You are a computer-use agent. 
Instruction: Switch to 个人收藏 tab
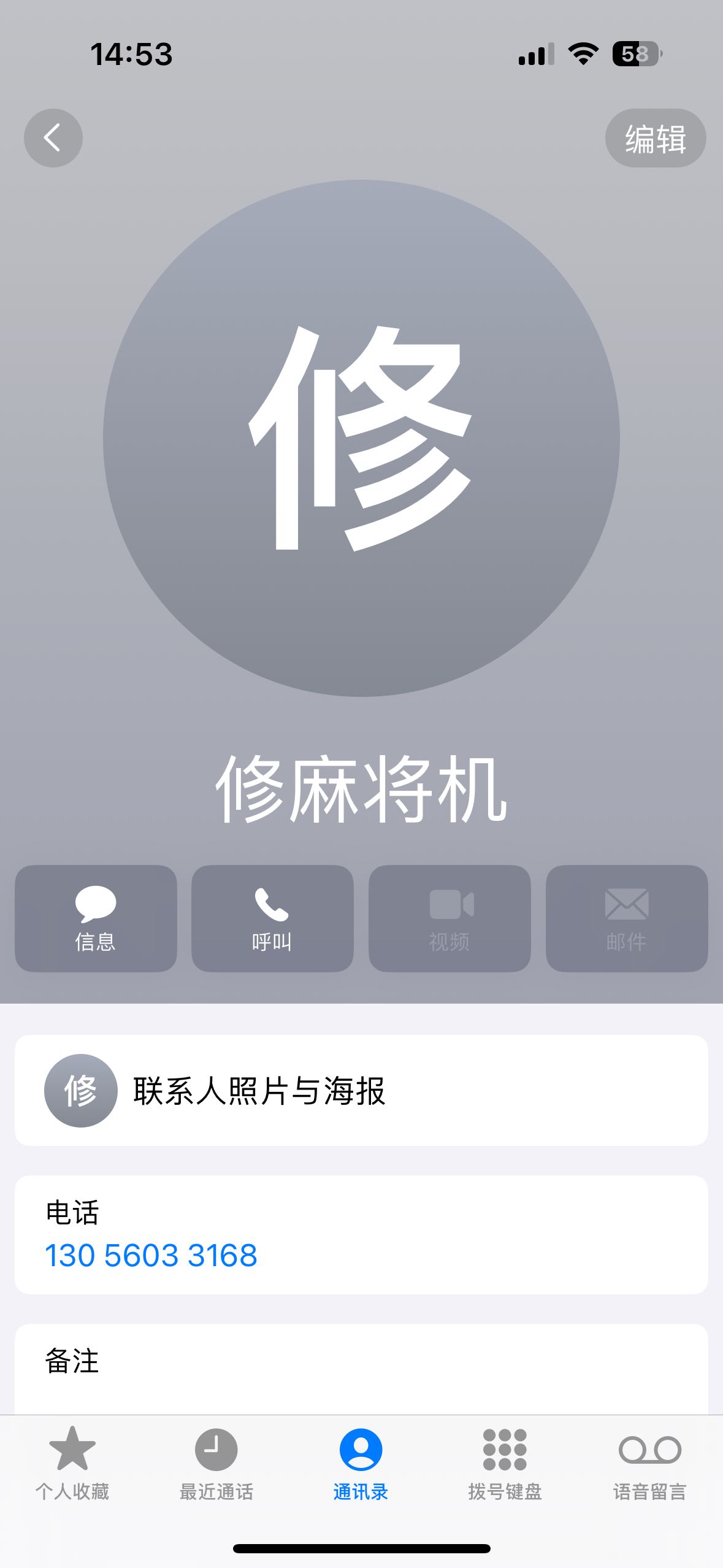[72, 1463]
